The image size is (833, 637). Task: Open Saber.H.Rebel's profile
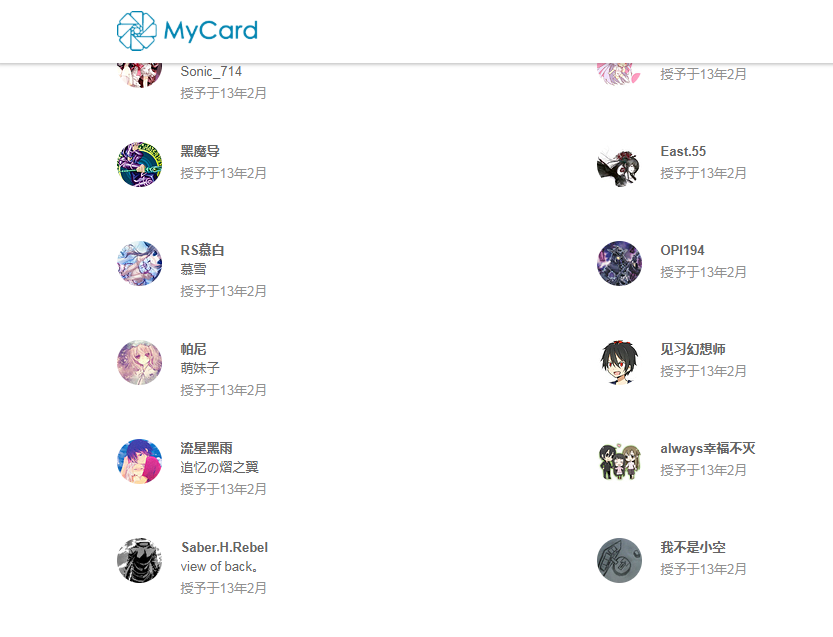pos(224,547)
